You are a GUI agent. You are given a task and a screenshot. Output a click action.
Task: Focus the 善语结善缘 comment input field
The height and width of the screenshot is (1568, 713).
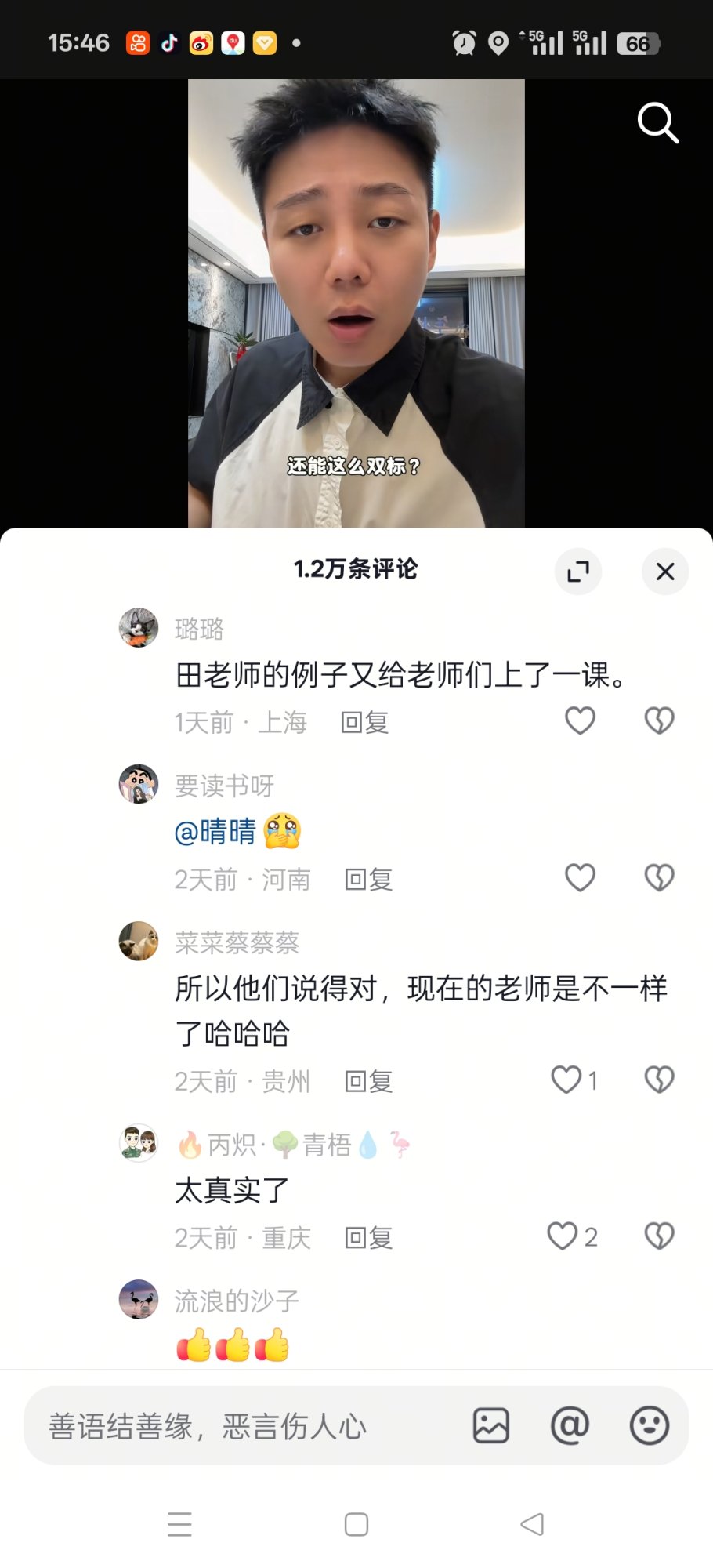coord(235,1426)
